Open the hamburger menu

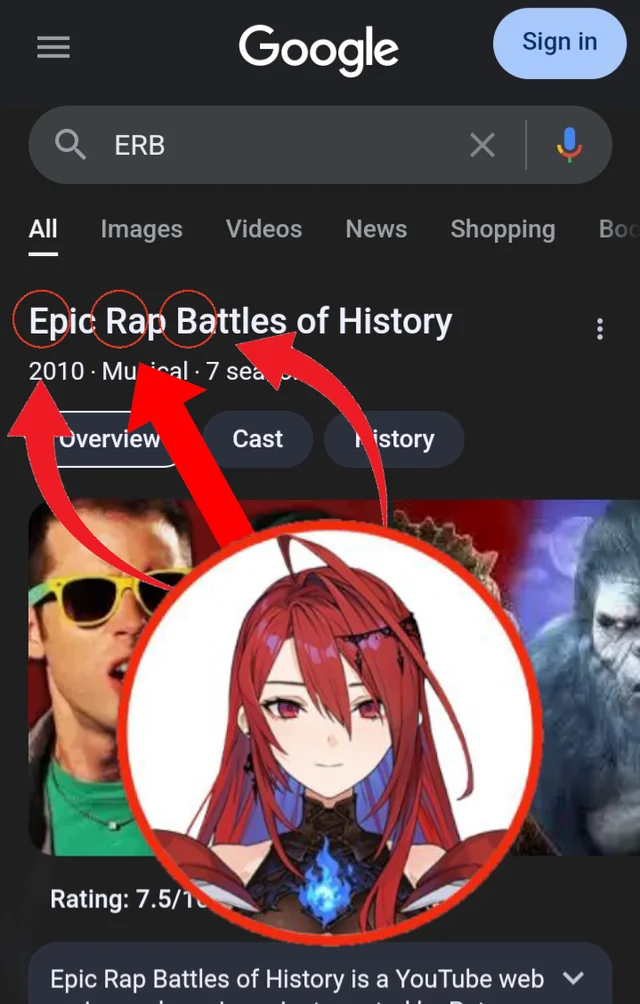(53, 47)
